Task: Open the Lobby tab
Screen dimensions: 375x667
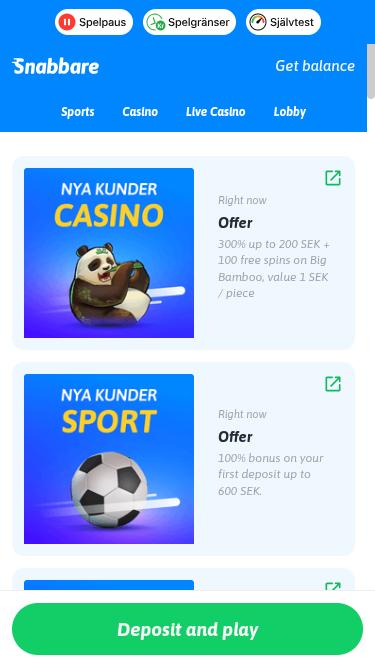Action: click(x=290, y=112)
